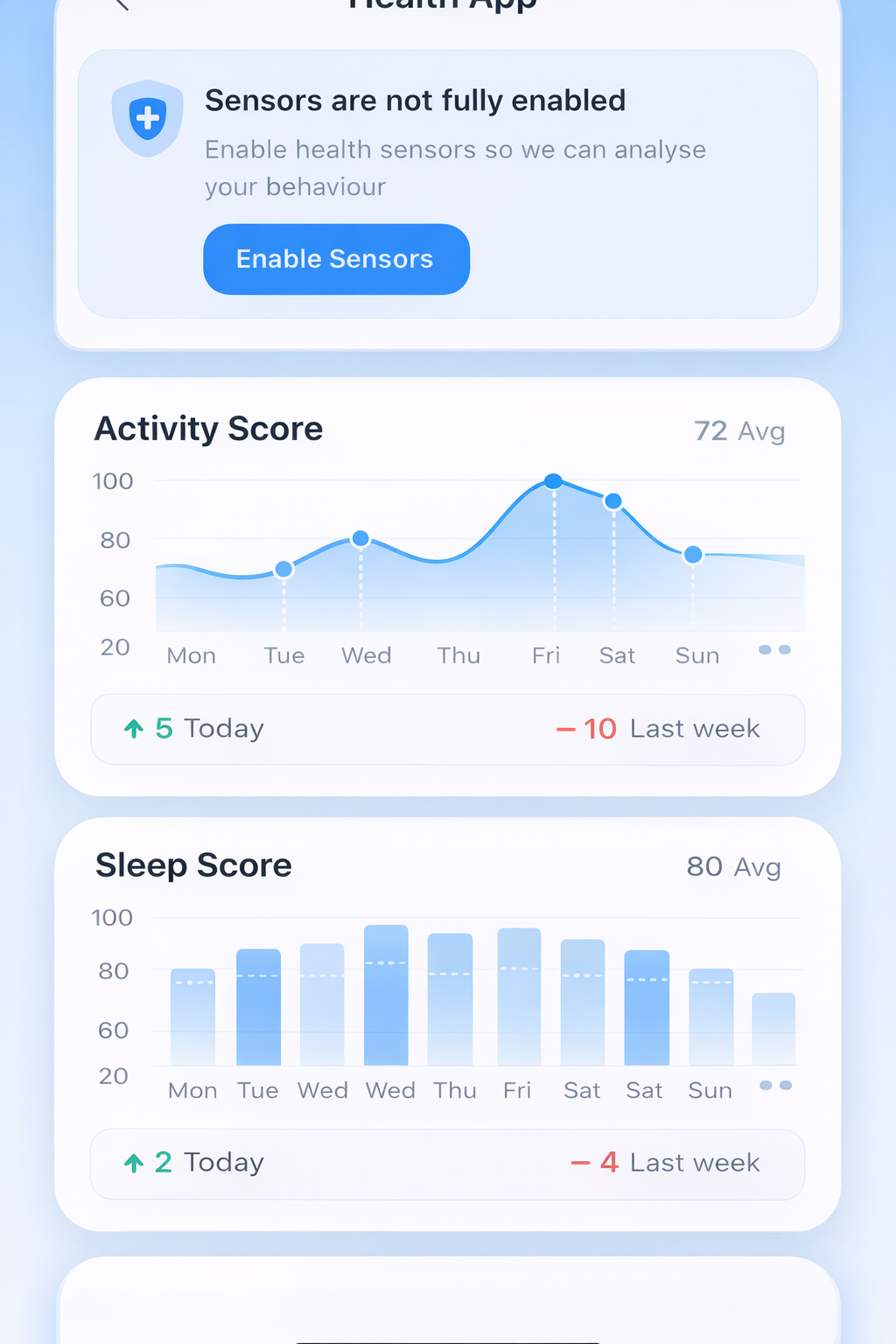The image size is (896, 1344).
Task: Open the two-dot more menu on Sleep chart axis
Action: 775,1085
